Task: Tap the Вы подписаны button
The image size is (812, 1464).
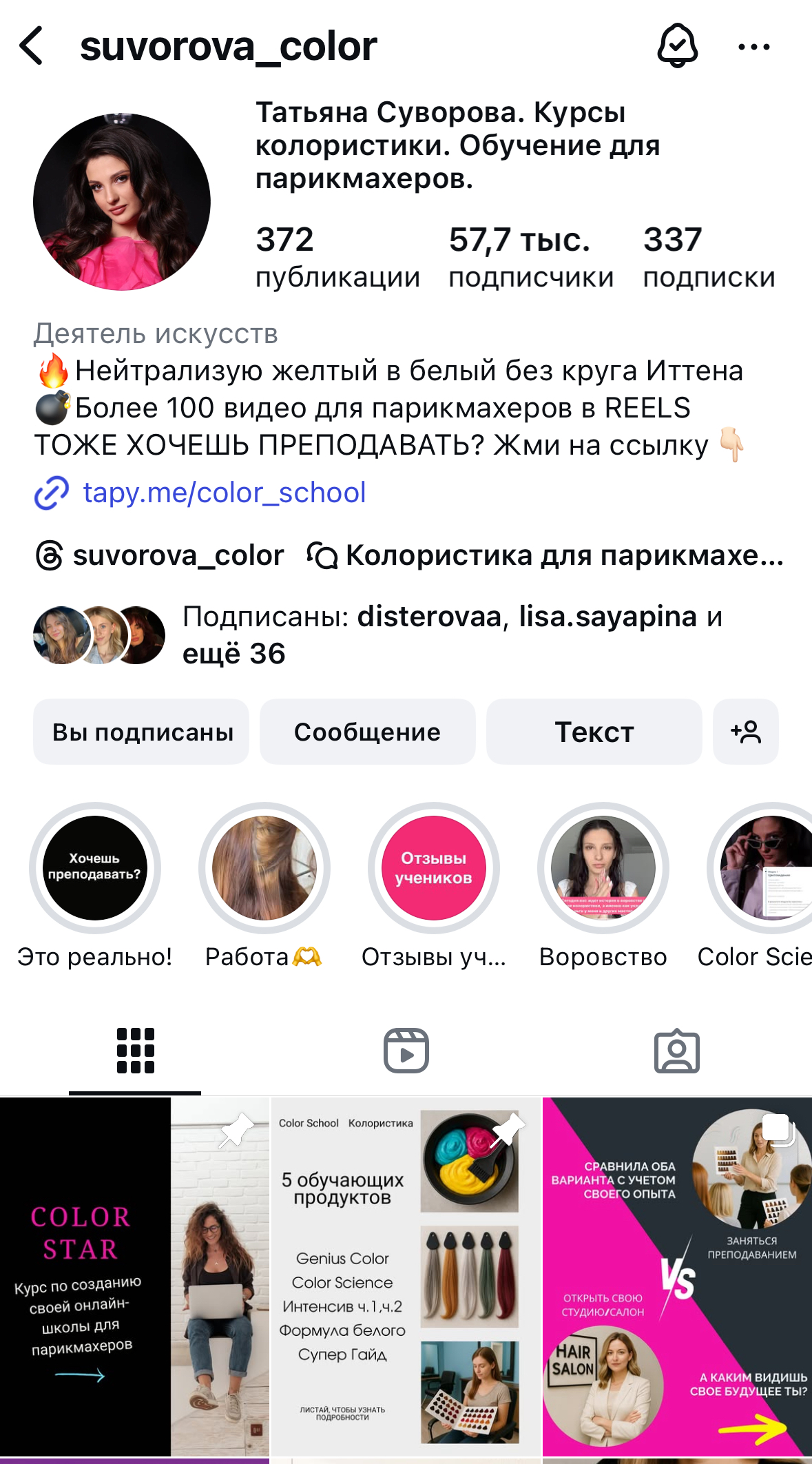Action: click(142, 732)
